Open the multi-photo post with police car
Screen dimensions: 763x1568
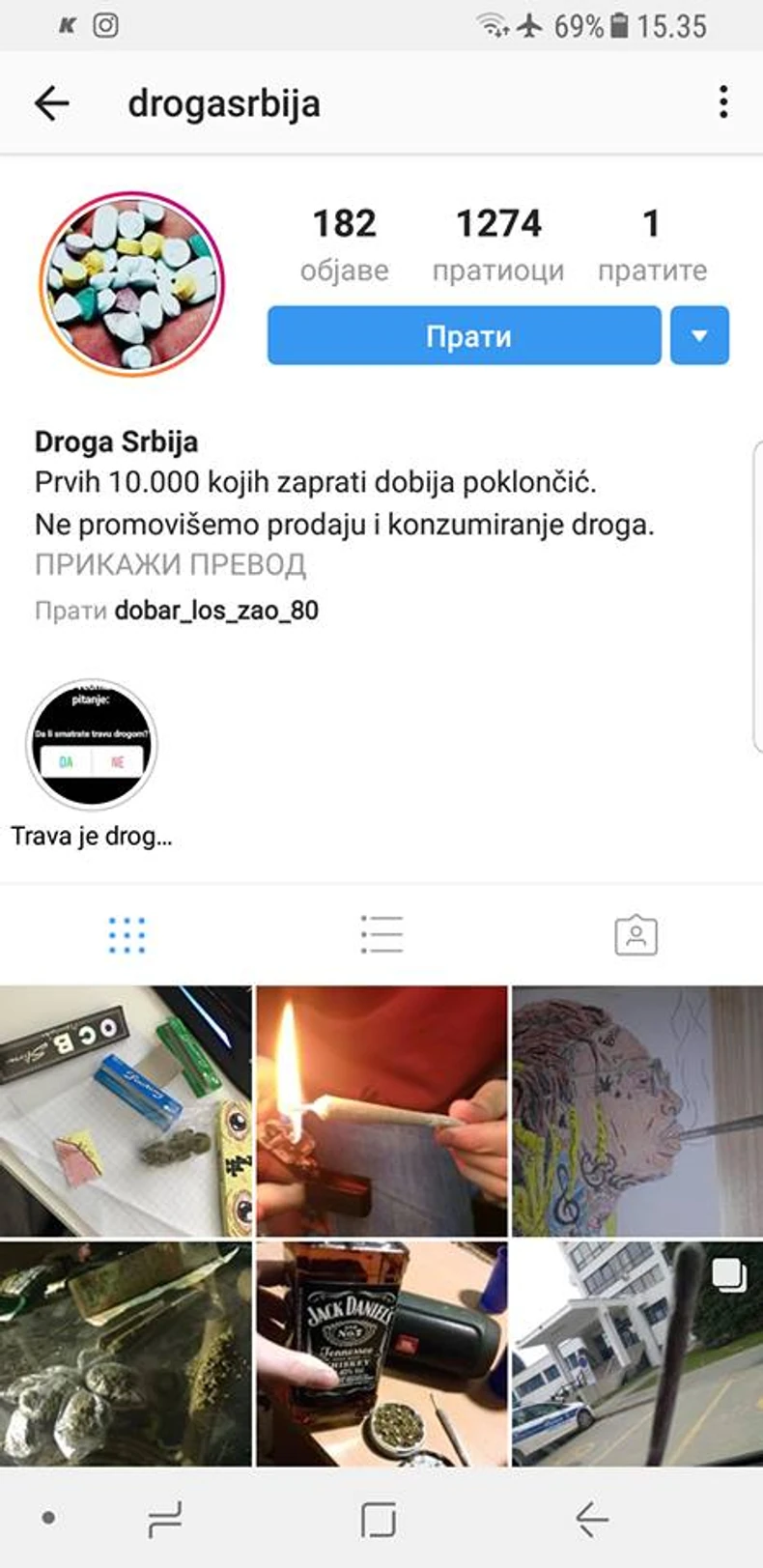(636, 1353)
